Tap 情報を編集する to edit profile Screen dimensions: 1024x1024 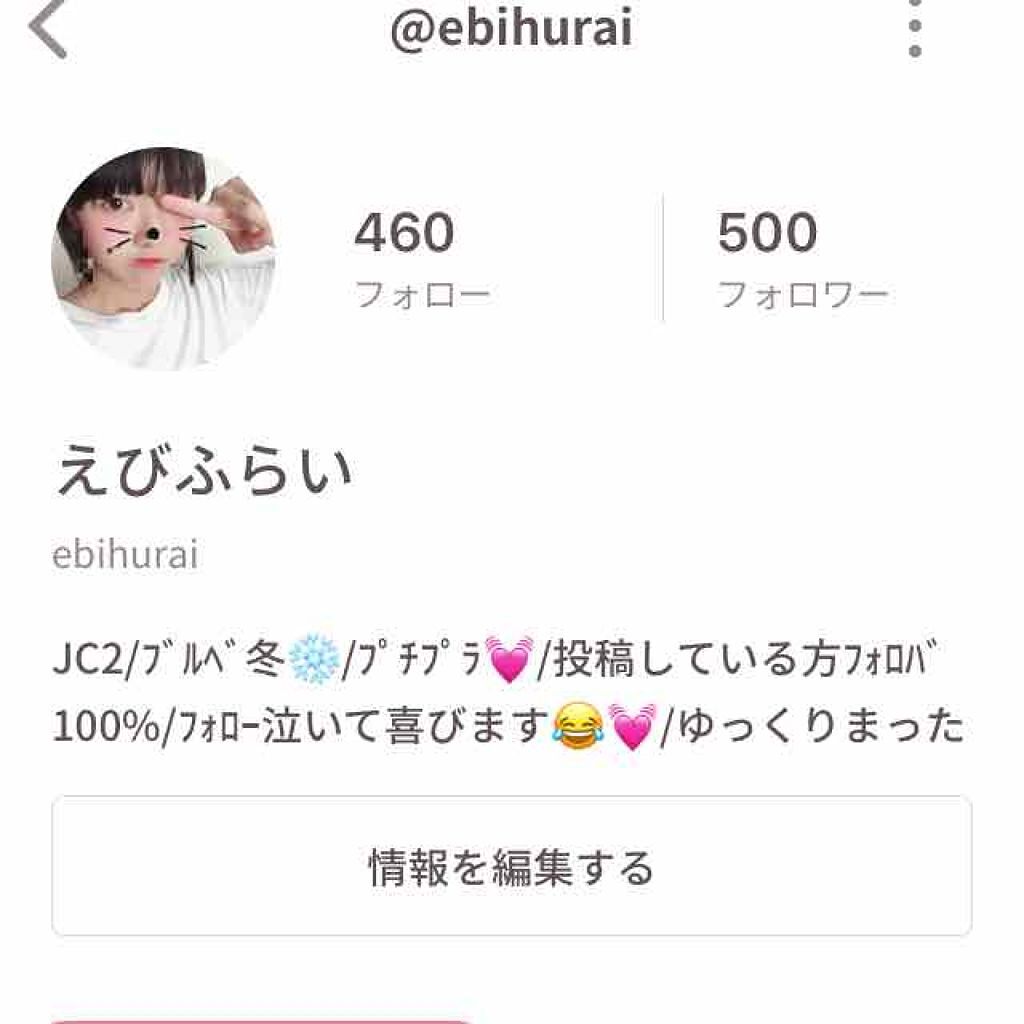[x=511, y=866]
